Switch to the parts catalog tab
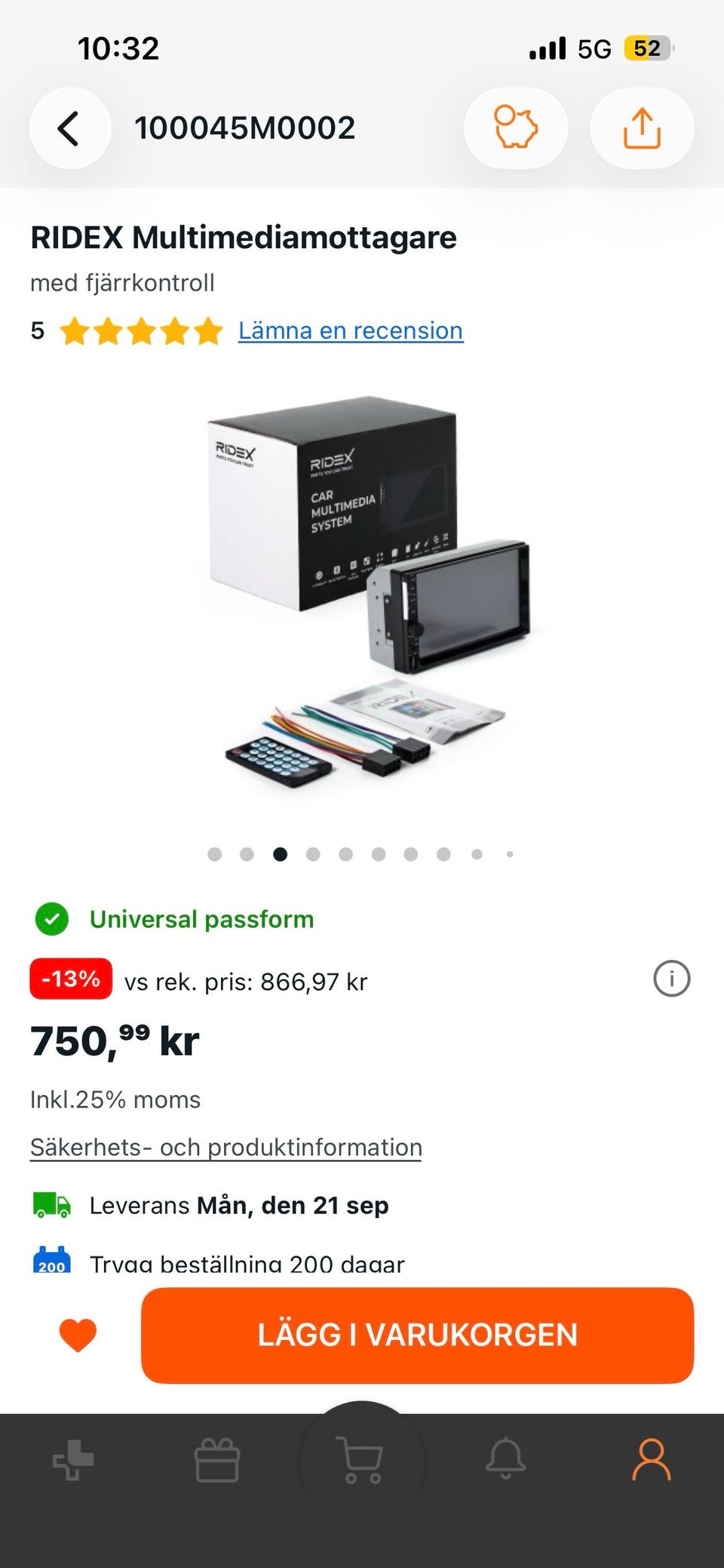Screen dimensions: 724x1568 click(x=73, y=1460)
